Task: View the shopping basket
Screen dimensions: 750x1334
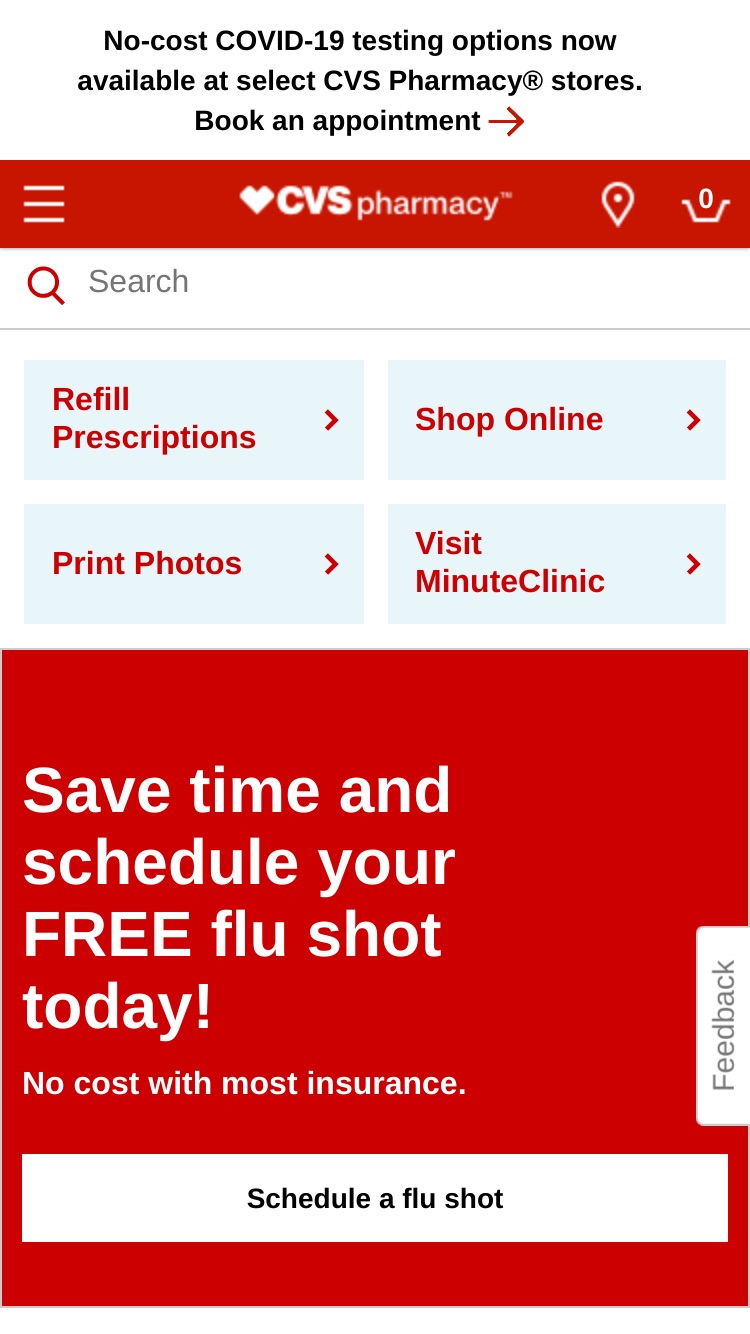Action: click(706, 204)
